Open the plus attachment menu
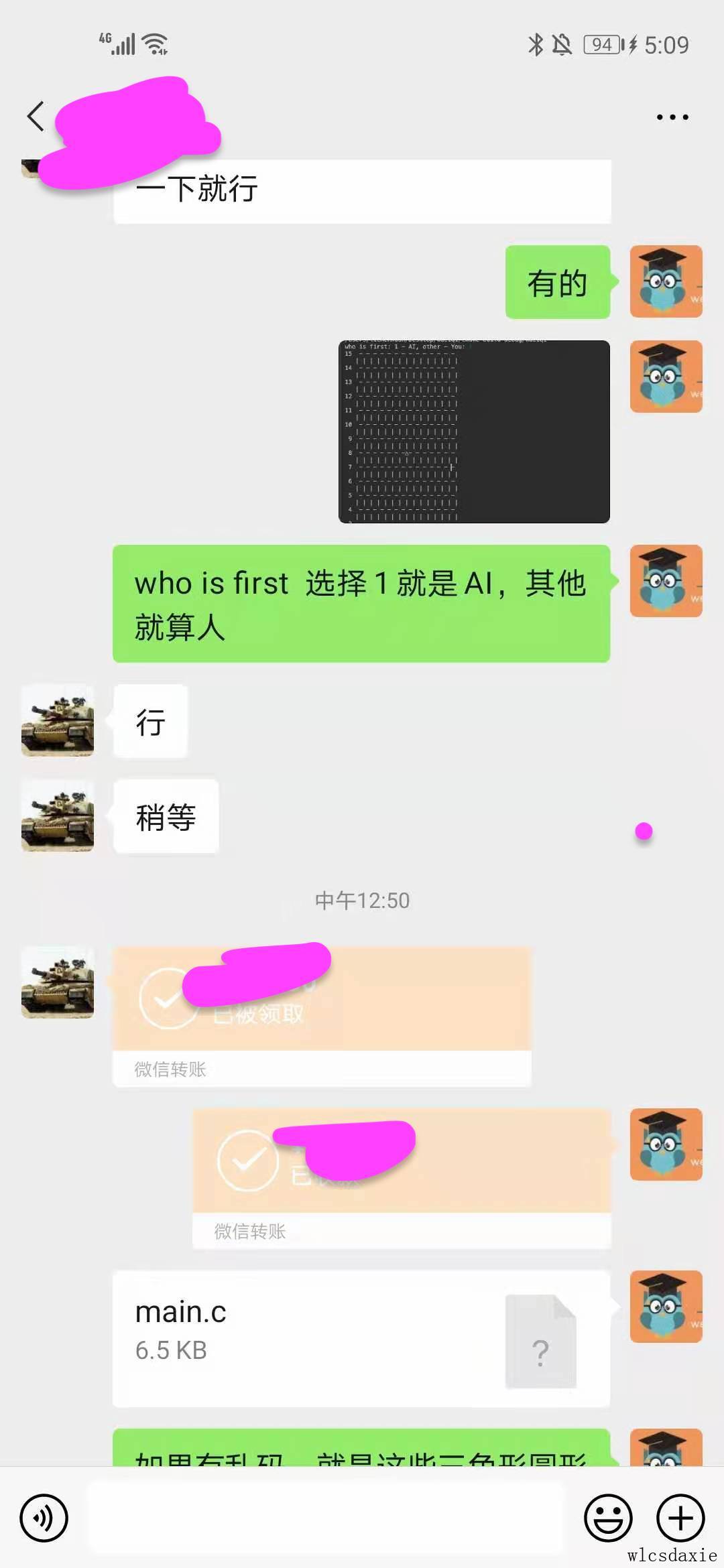The height and width of the screenshot is (1568, 724). click(680, 1518)
